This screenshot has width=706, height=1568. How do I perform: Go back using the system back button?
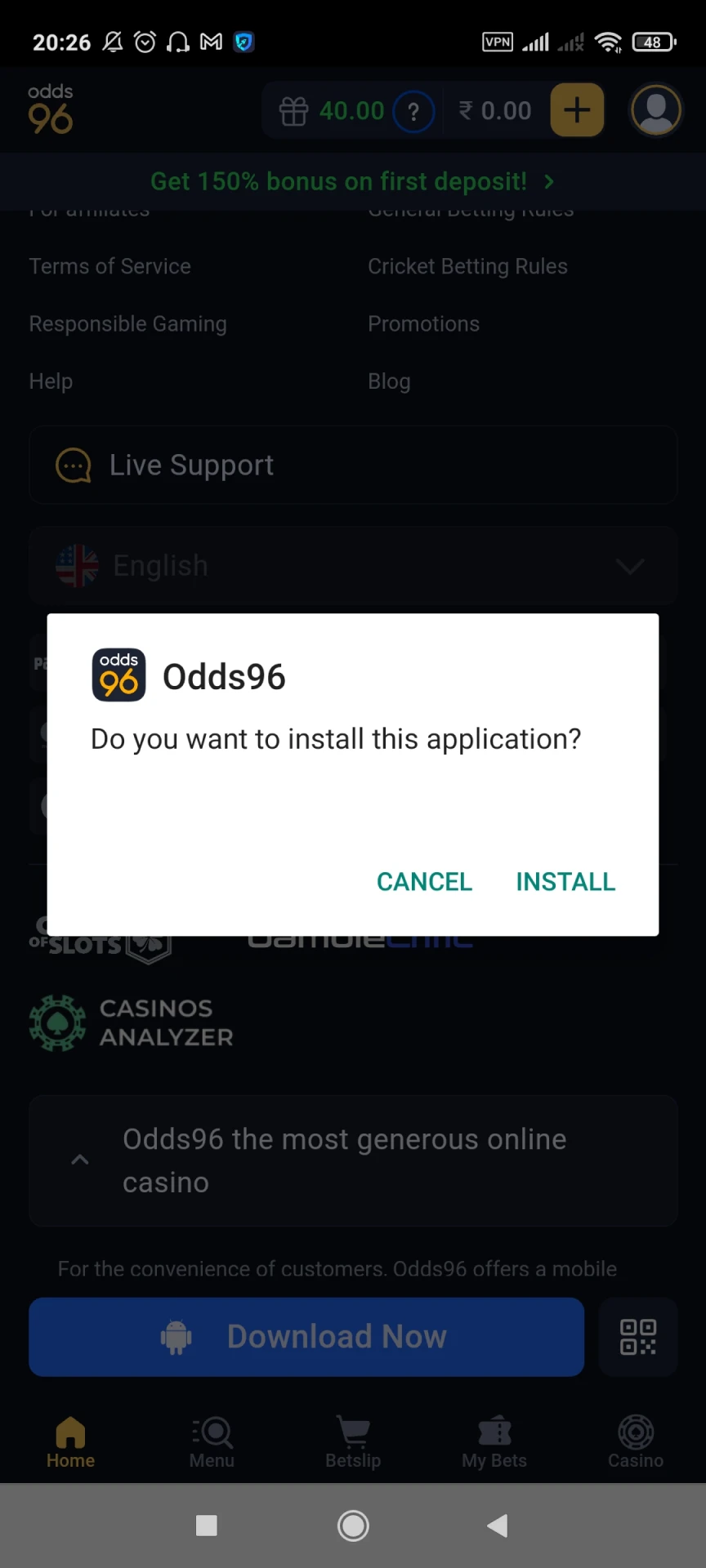[497, 1526]
